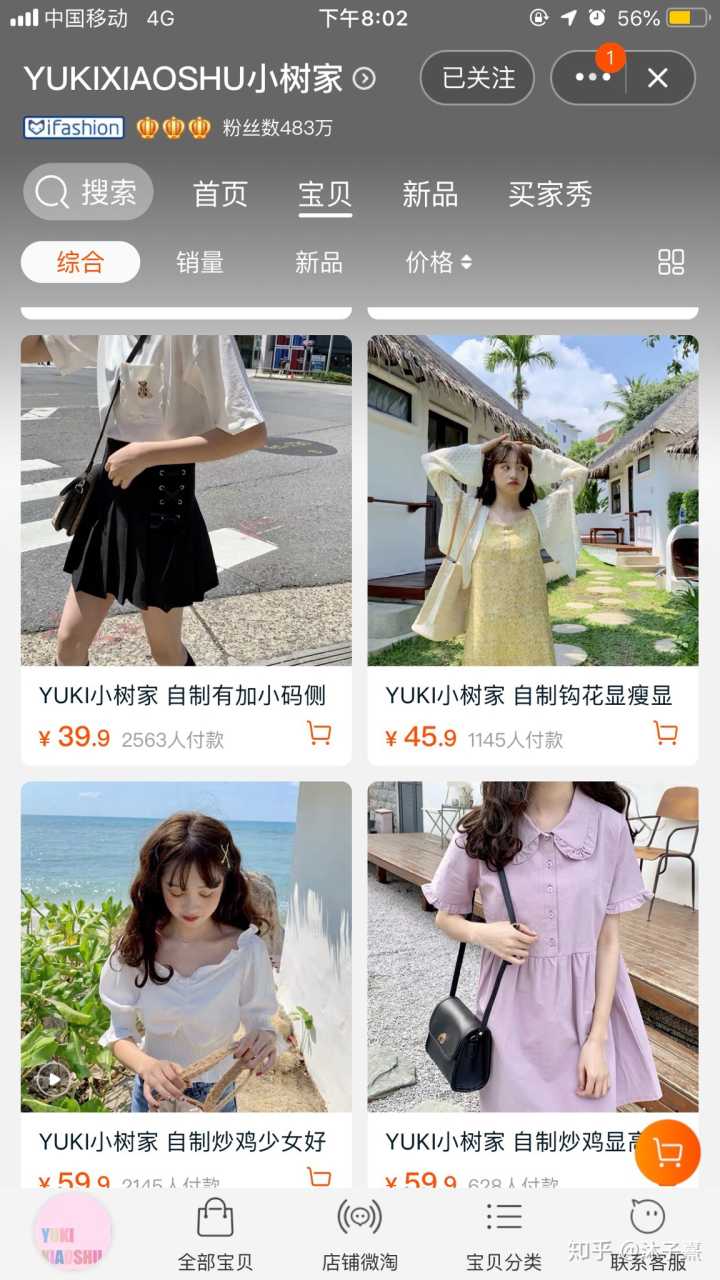The height and width of the screenshot is (1280, 720).
Task: Contact 联系客服 customer service
Action: (648, 1235)
